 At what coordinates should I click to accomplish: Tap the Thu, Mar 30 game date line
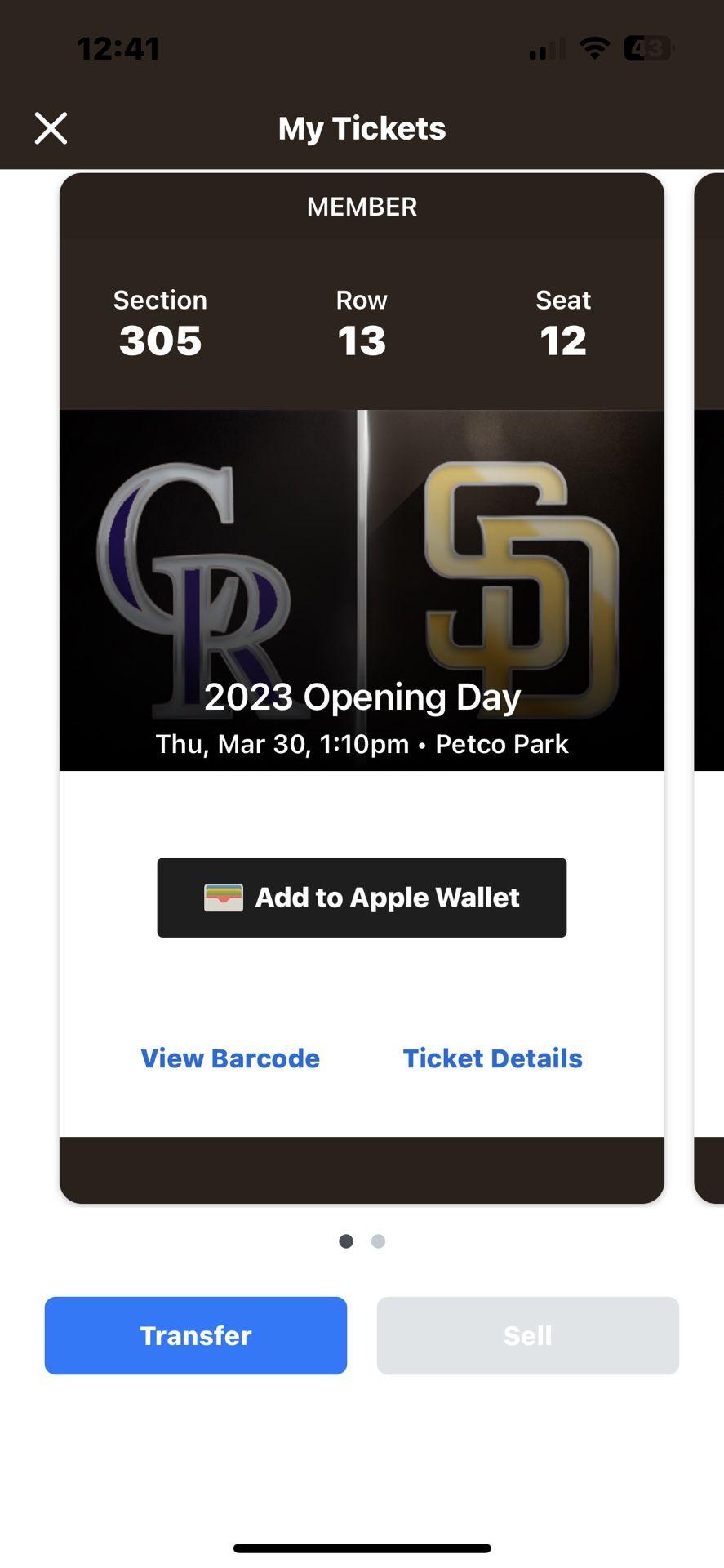point(362,743)
